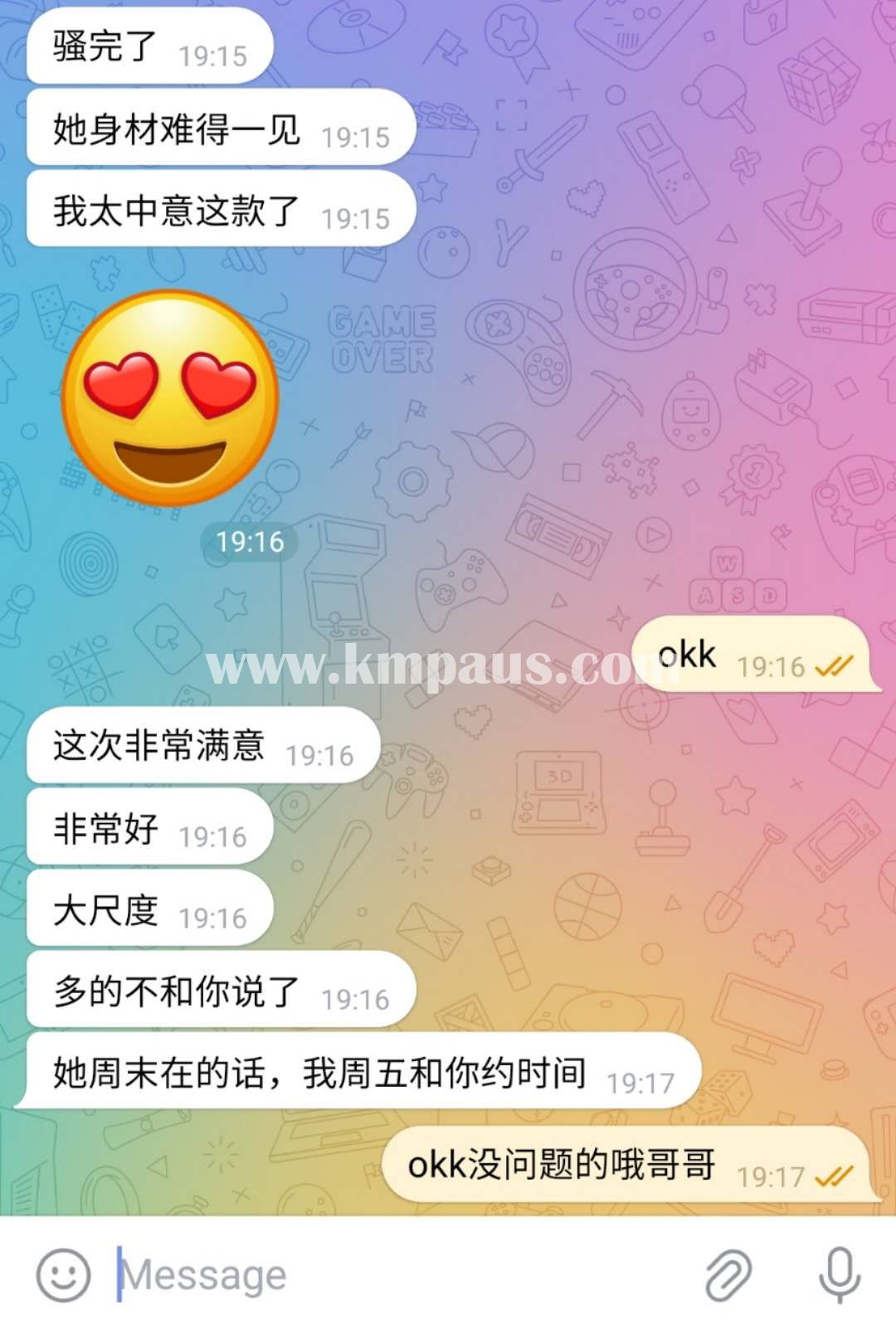Focus the Message input field
The height and width of the screenshot is (1330, 896).
398,1275
